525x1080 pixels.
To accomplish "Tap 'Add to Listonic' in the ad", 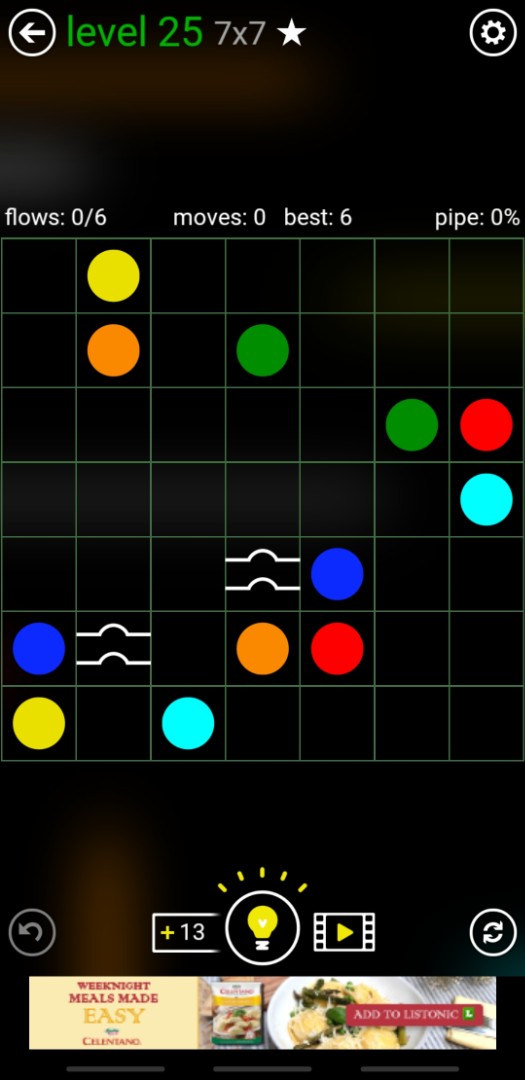I will [414, 1014].
